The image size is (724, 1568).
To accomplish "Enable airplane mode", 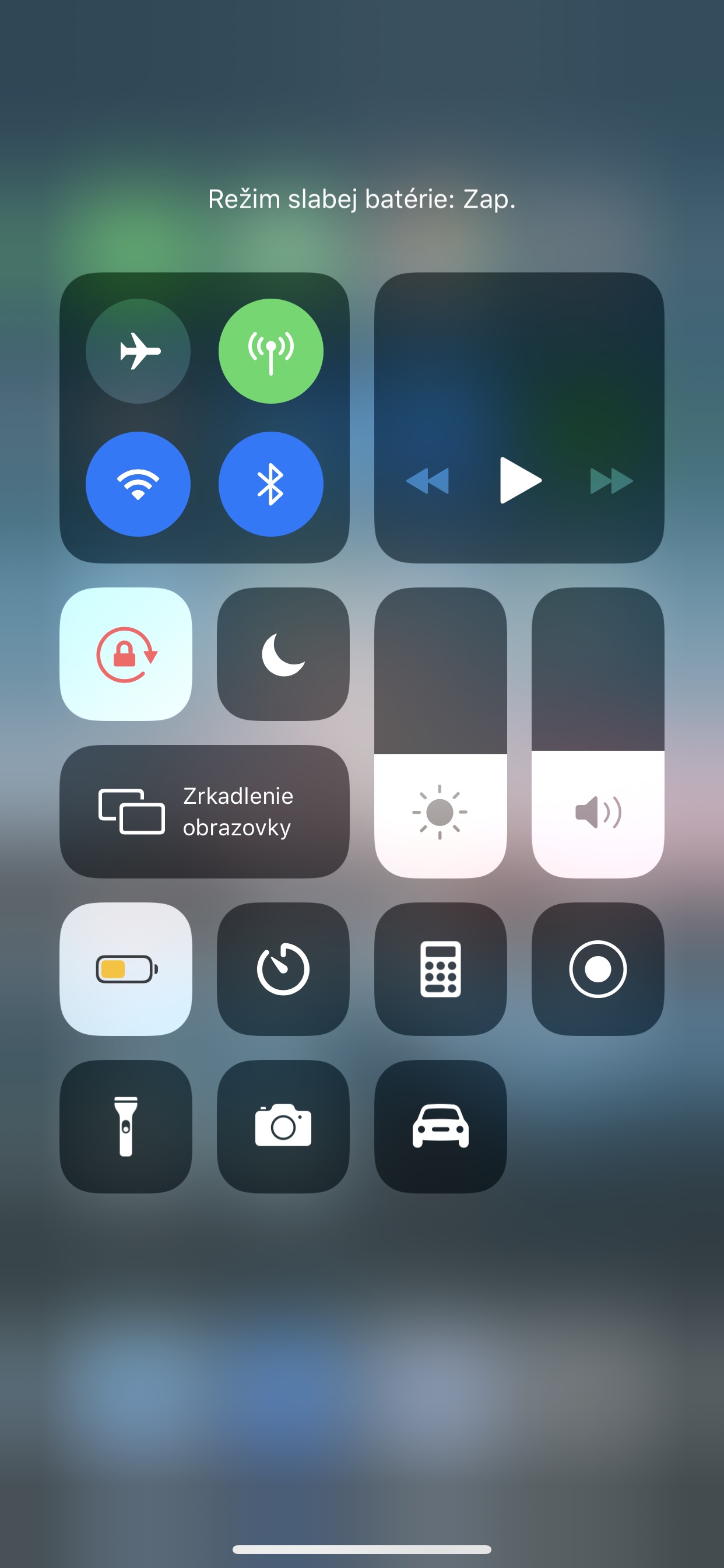I will 138,351.
